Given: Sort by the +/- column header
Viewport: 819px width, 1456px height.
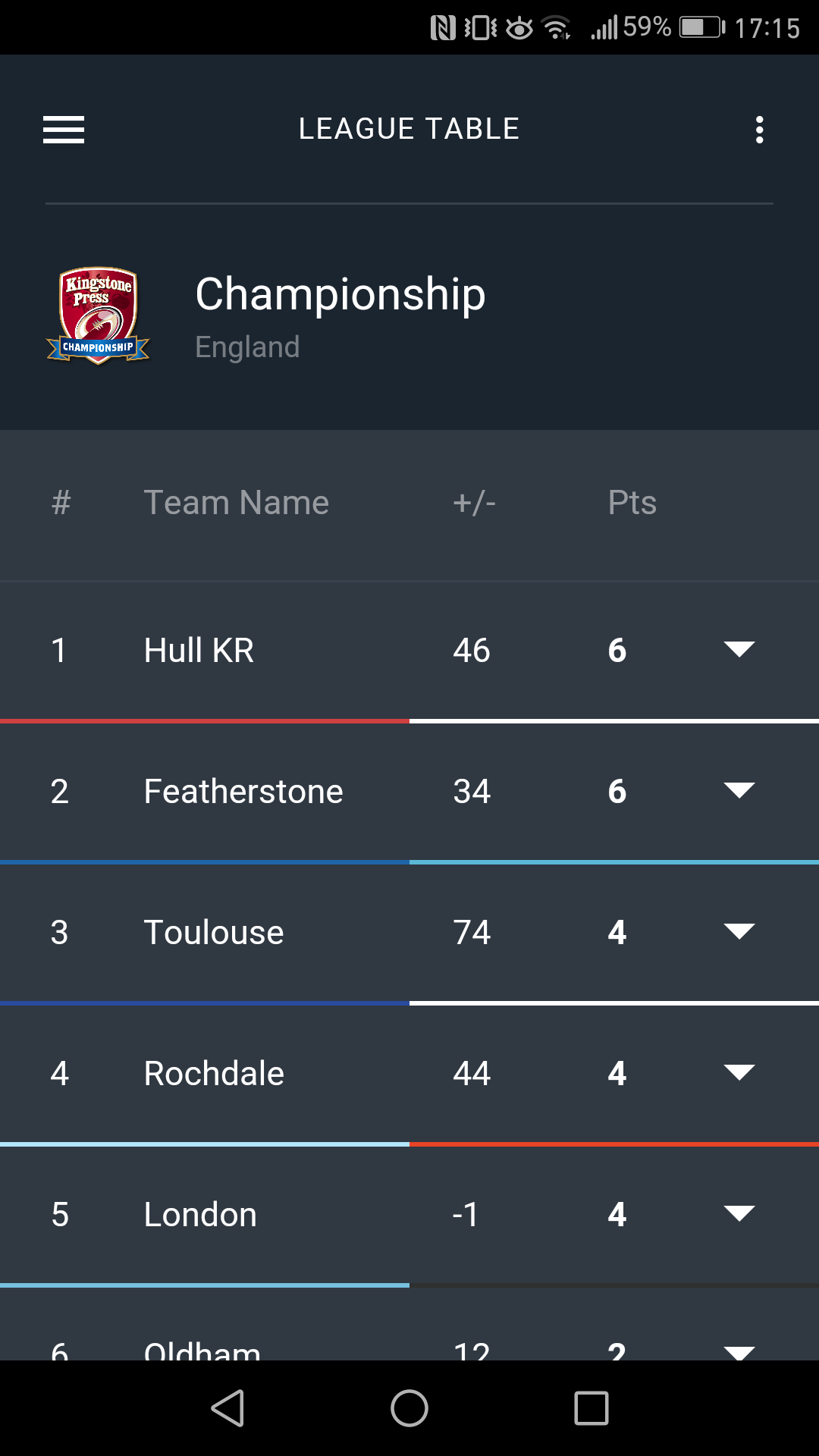Looking at the screenshot, I should [473, 501].
